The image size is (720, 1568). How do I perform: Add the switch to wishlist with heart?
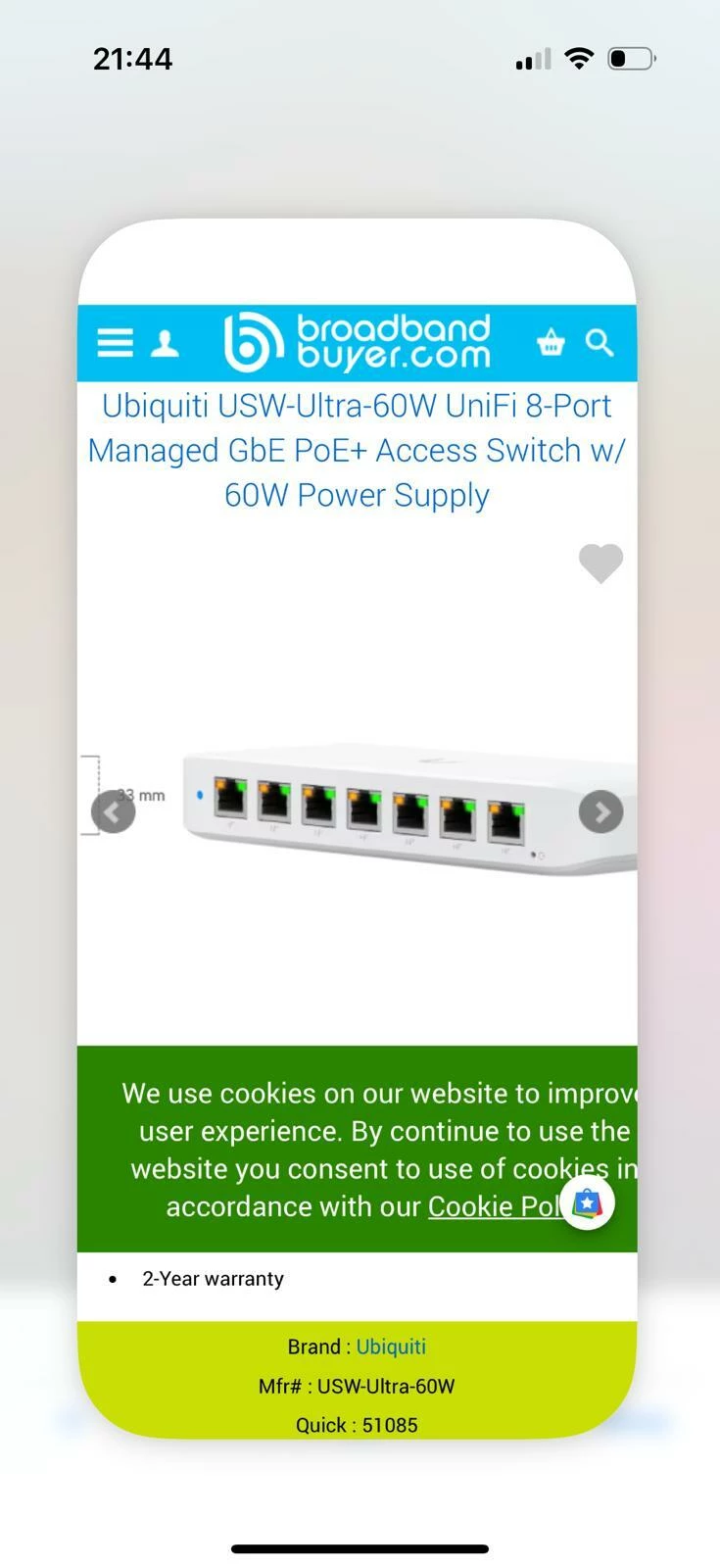click(x=600, y=563)
